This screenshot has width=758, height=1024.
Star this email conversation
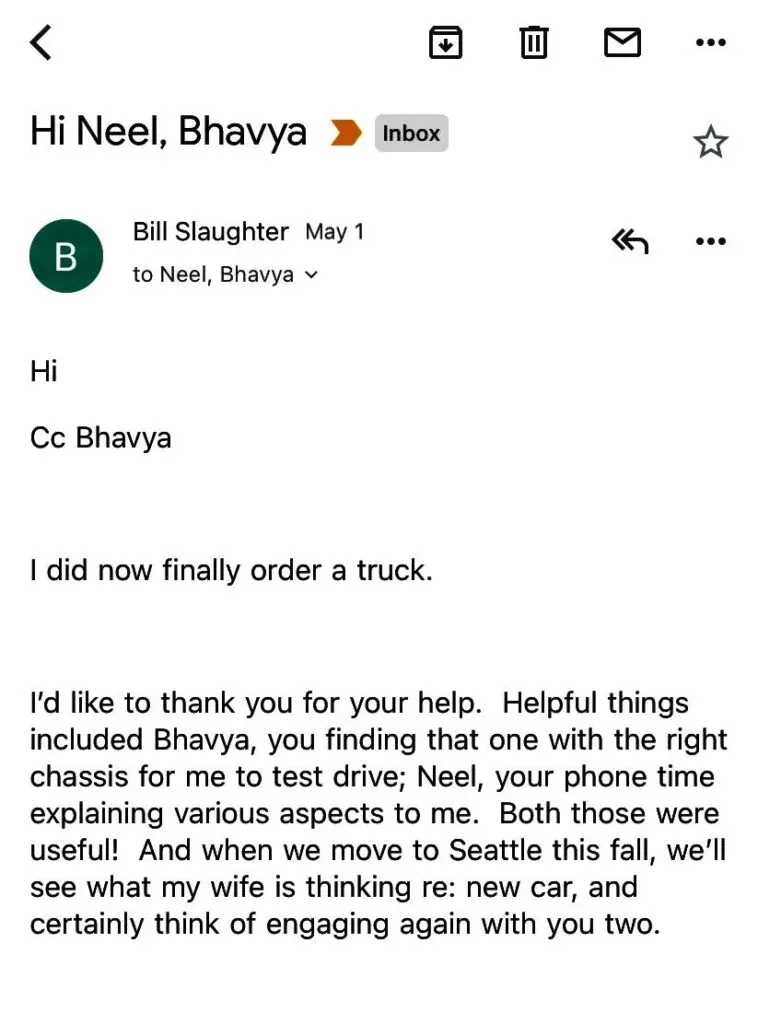pos(710,143)
